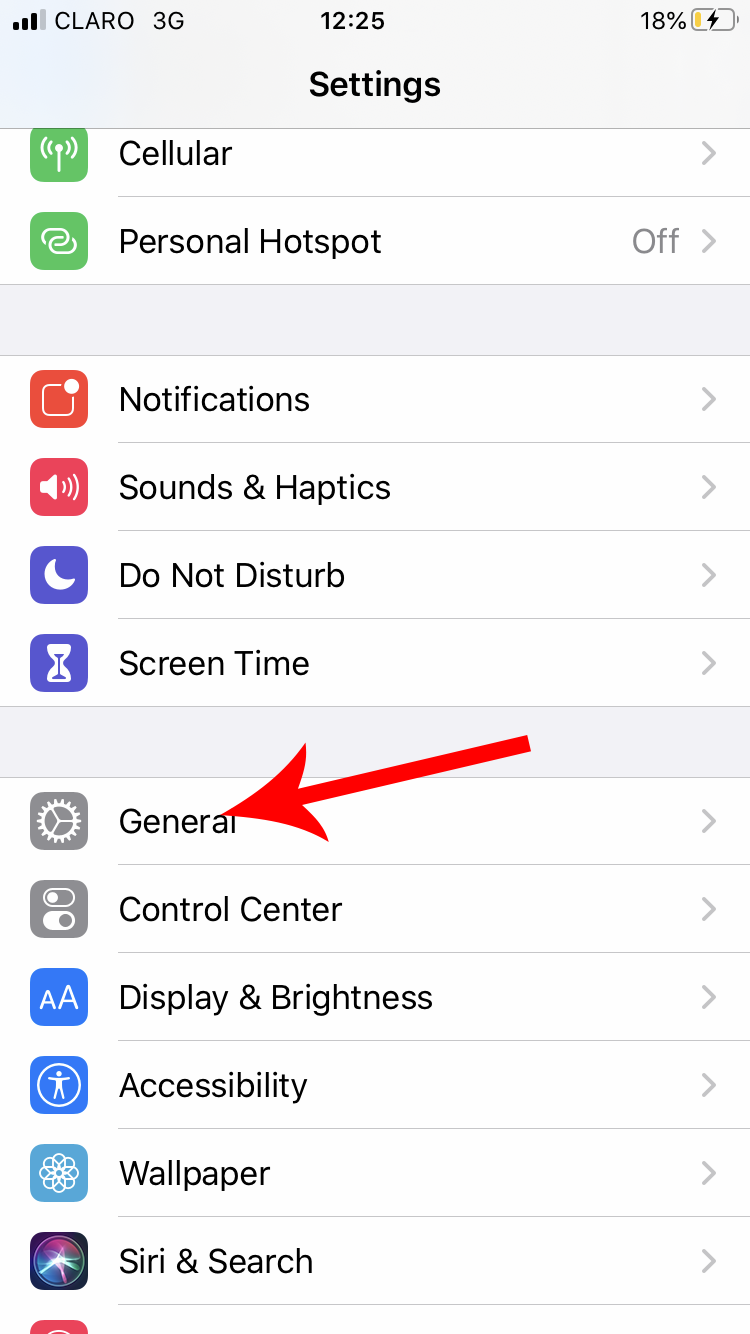Tap the General row
The image size is (750, 1334).
coord(375,821)
